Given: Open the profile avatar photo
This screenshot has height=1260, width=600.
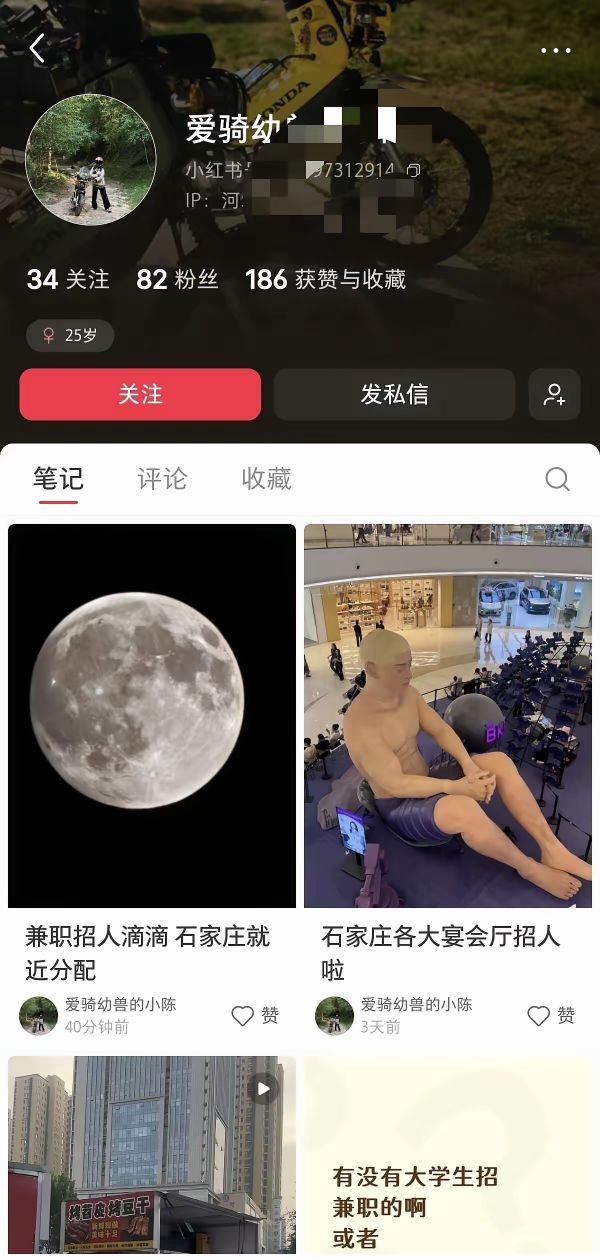Looking at the screenshot, I should pyautogui.click(x=91, y=160).
